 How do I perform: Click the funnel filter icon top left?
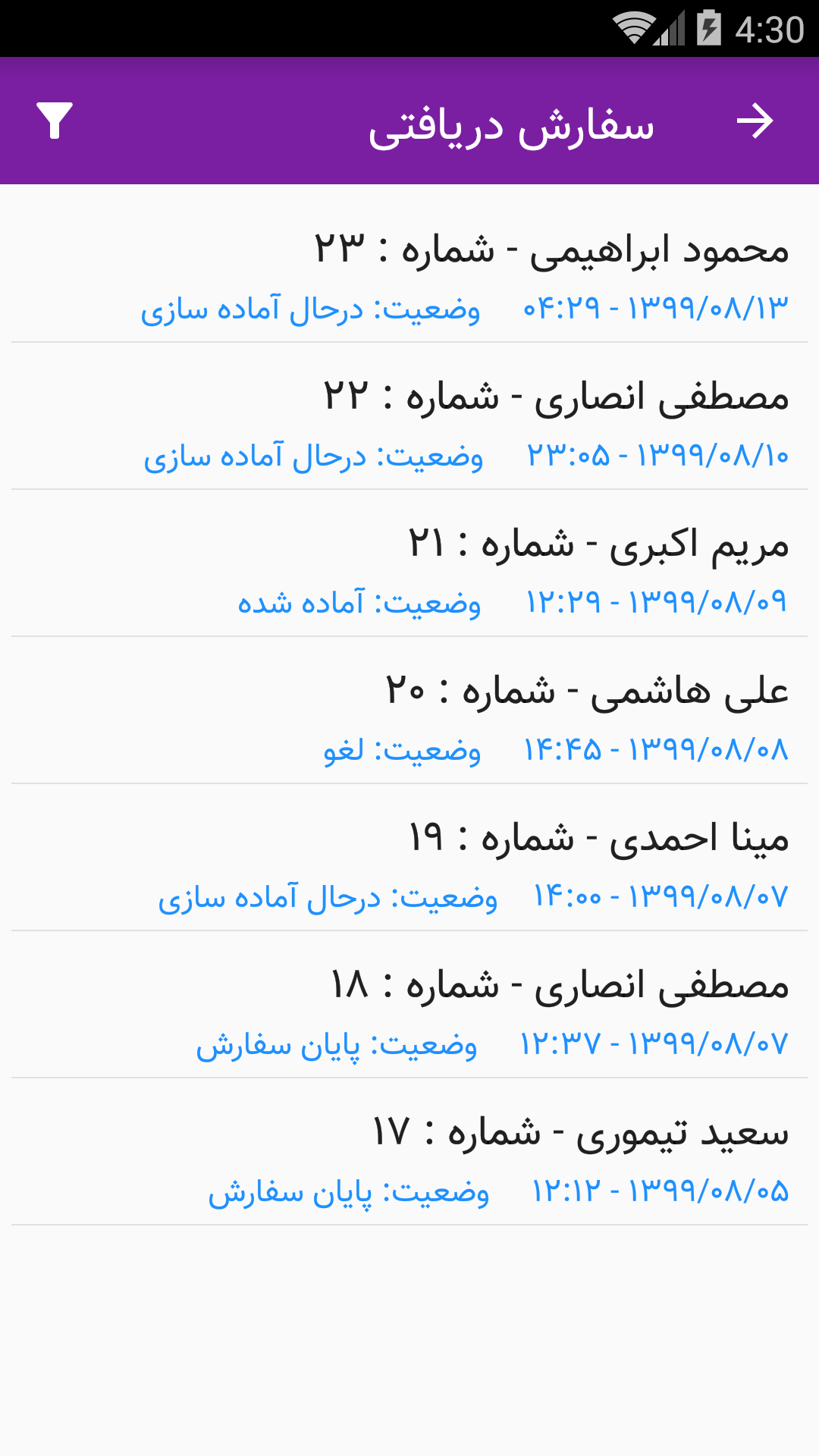pos(54,121)
